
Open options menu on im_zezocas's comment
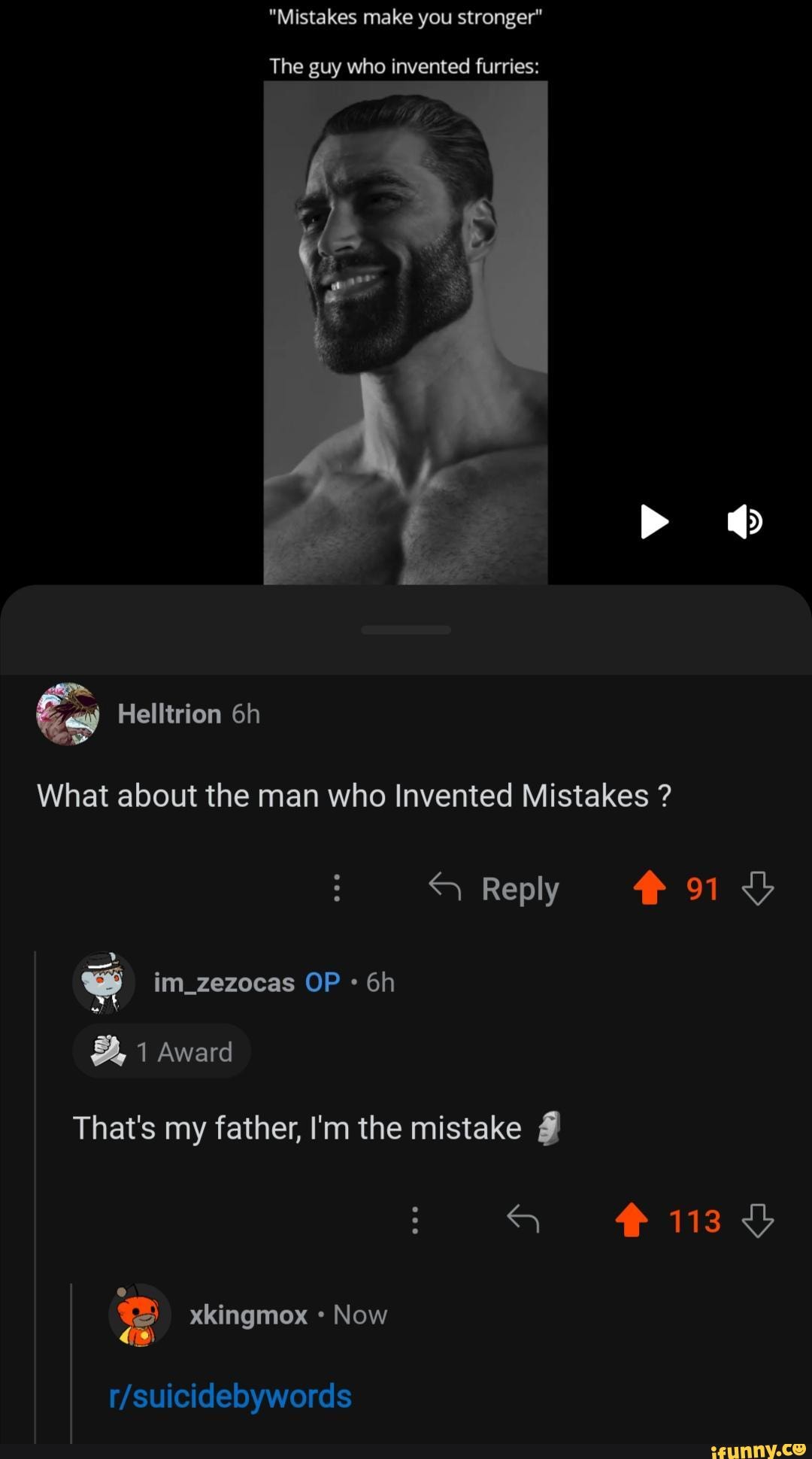(x=415, y=1221)
